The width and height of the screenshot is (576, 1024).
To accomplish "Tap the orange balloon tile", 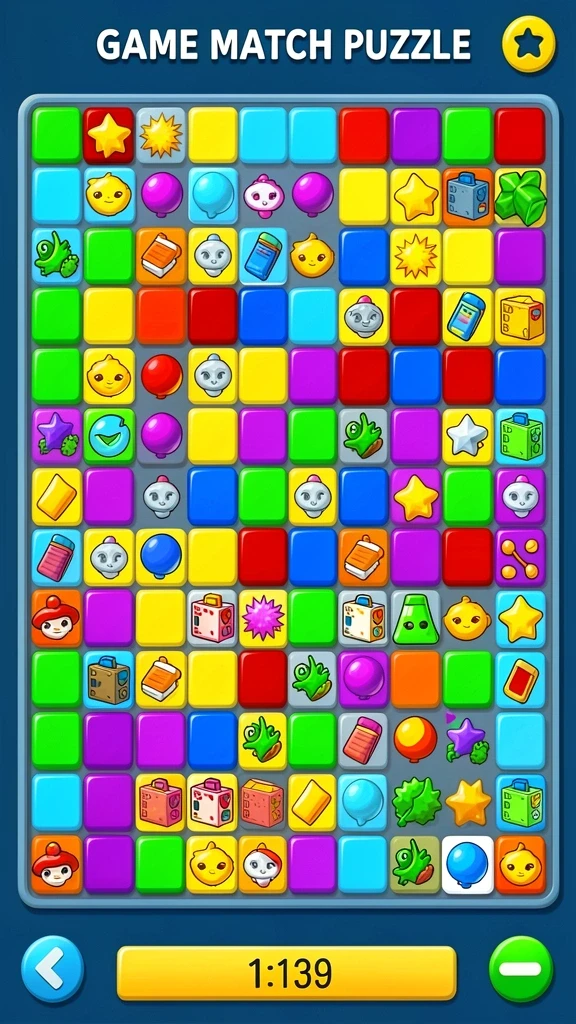I will (x=415, y=739).
